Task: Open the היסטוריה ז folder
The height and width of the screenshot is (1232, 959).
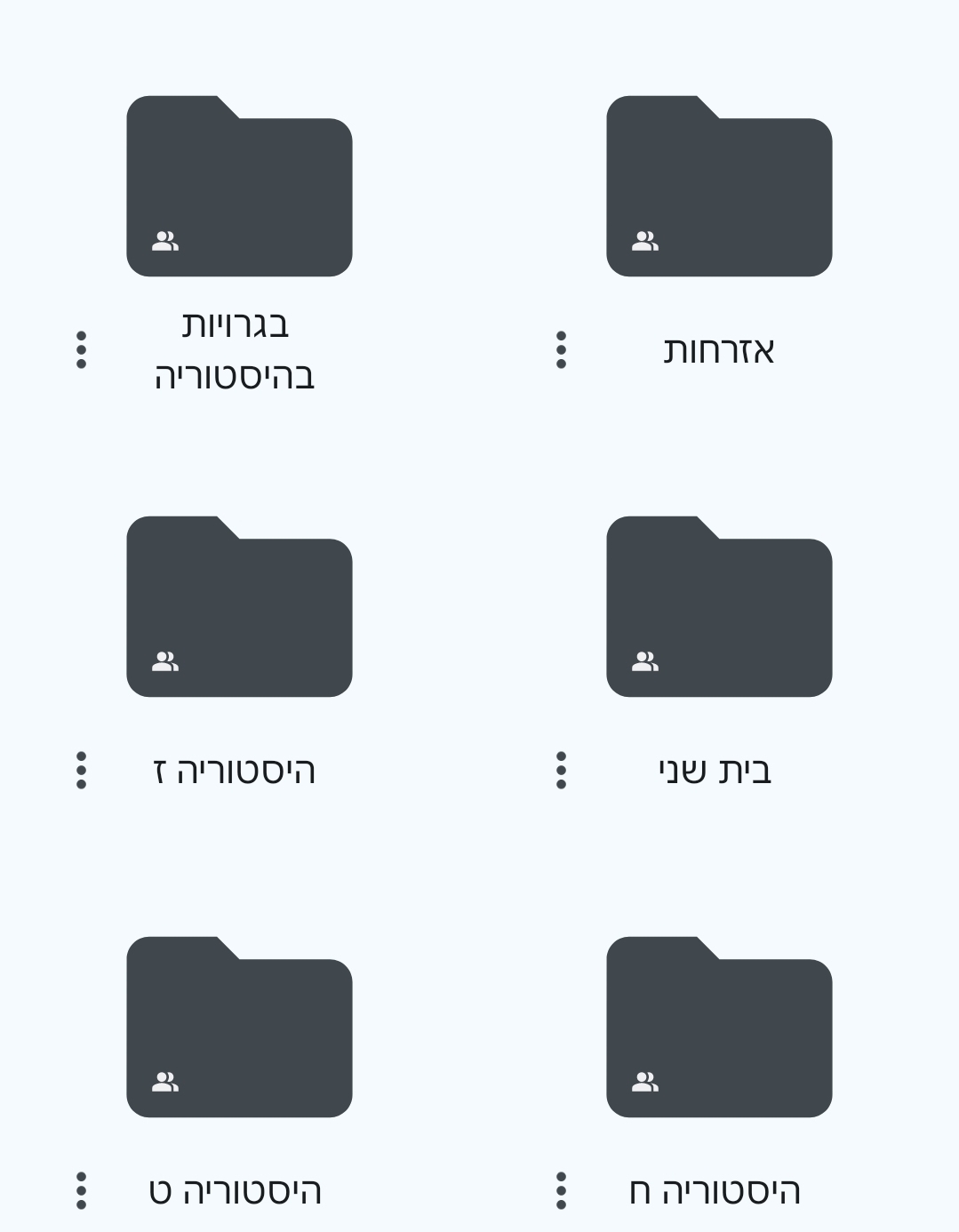Action: click(239, 607)
